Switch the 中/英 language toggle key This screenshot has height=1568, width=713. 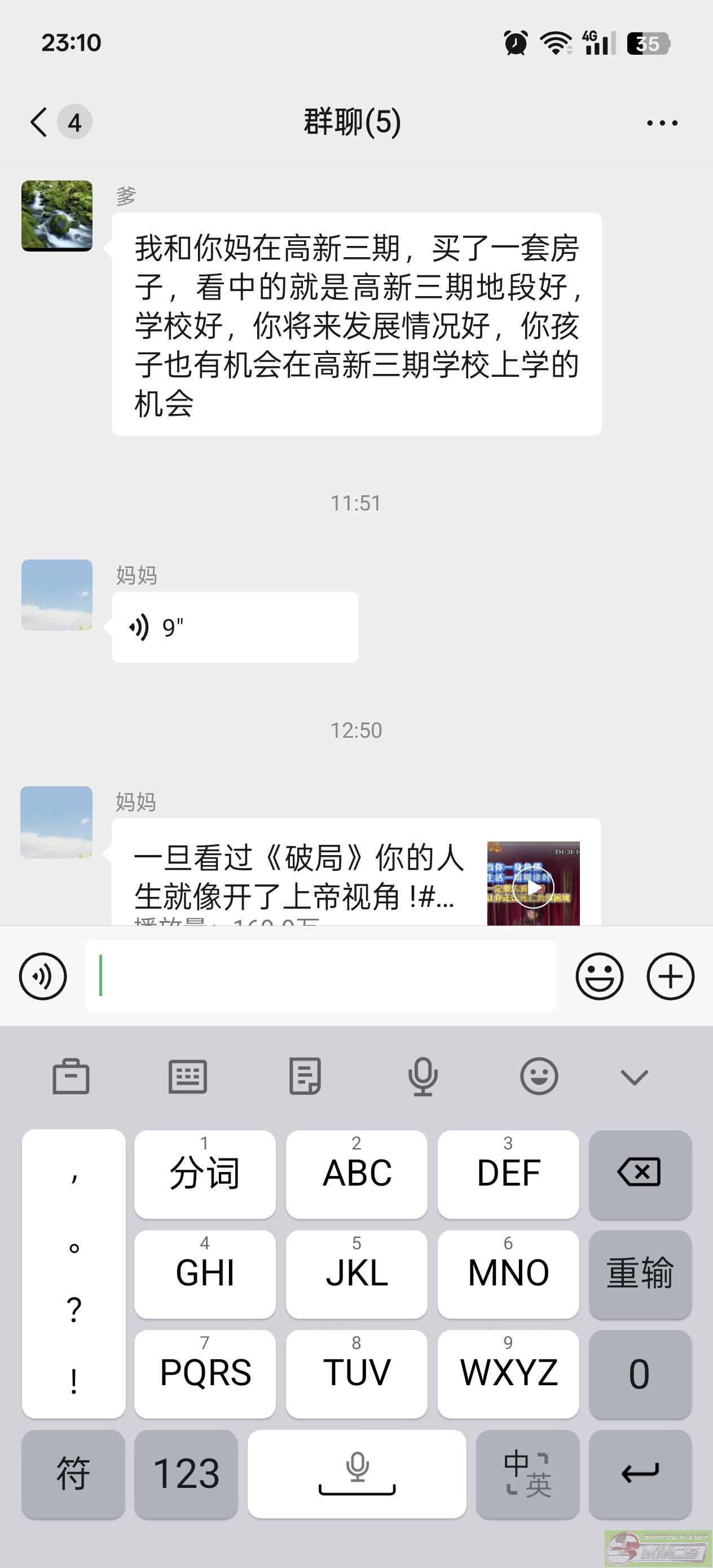tap(528, 1474)
